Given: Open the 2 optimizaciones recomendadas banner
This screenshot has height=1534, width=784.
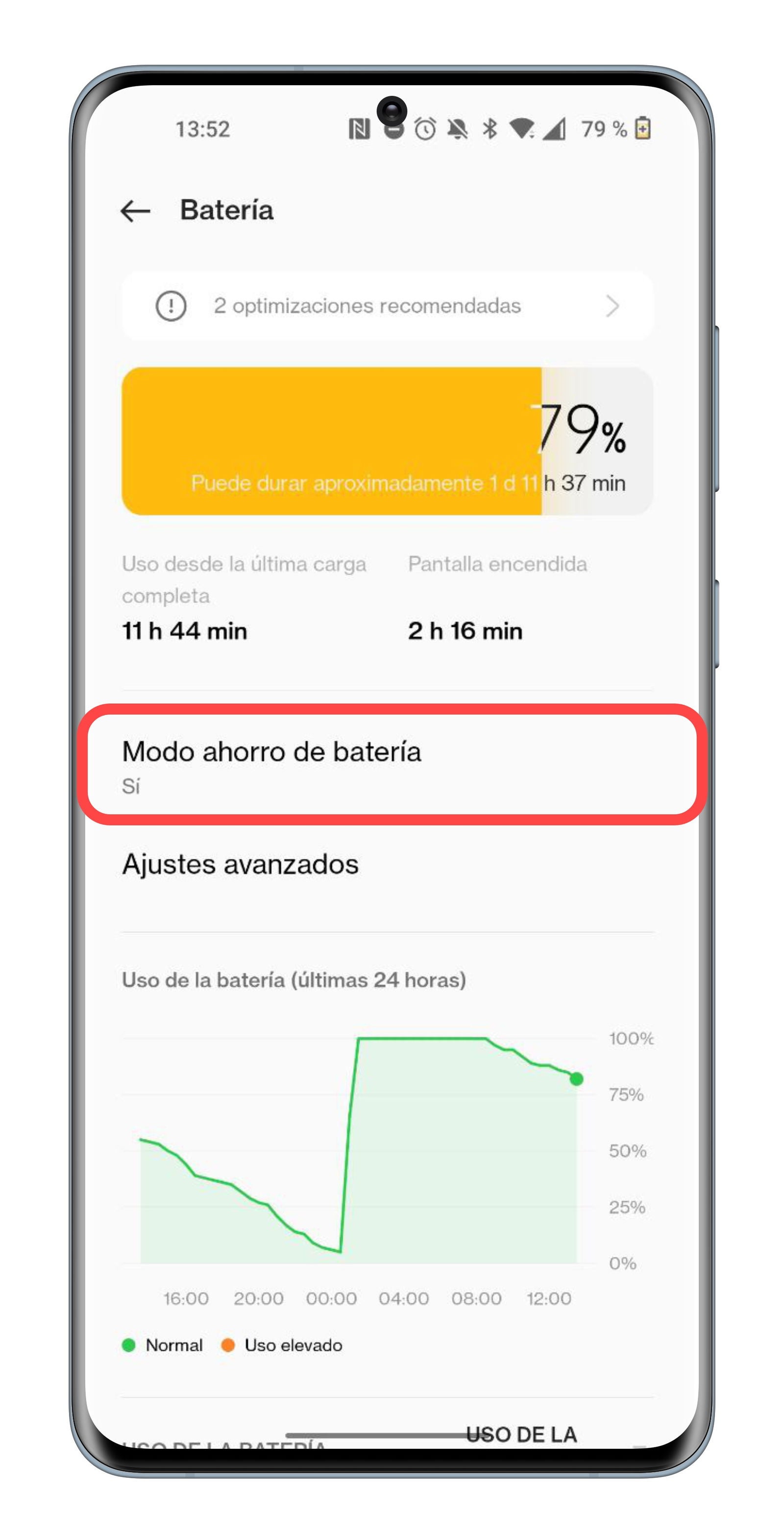Looking at the screenshot, I should 387,306.
